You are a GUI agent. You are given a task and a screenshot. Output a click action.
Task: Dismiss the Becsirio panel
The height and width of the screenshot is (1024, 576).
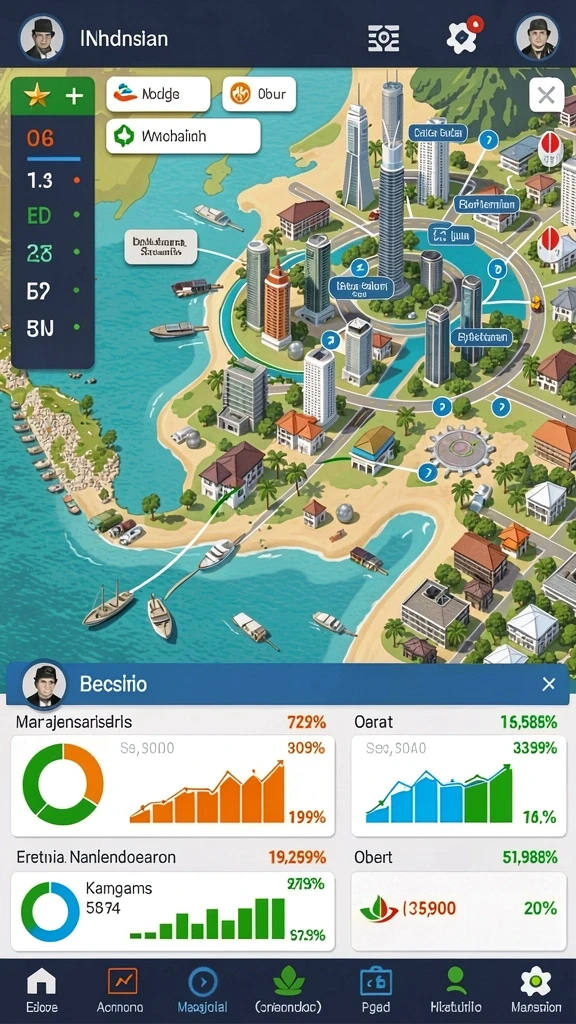[549, 684]
